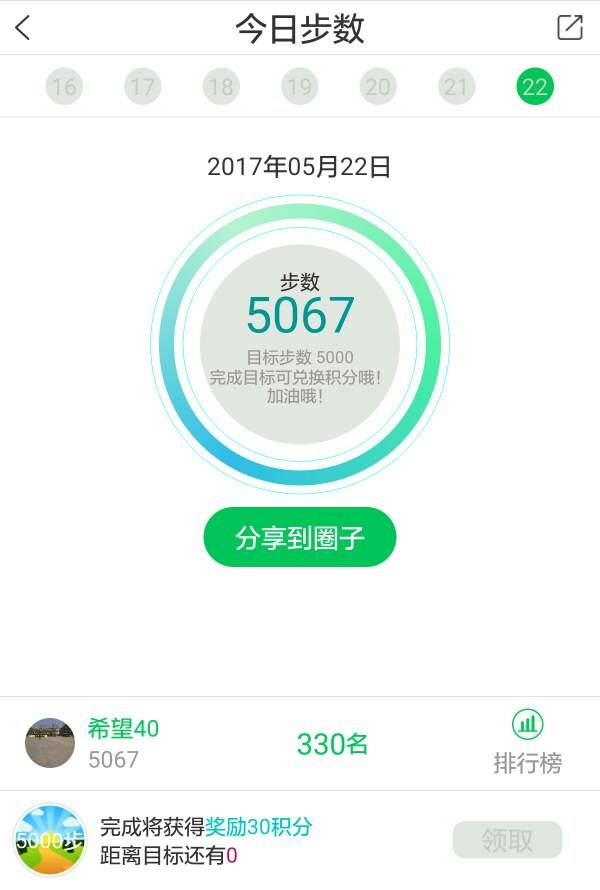Image resolution: width=600 pixels, height=890 pixels.
Task: Select day 17 in the date strip
Action: [x=142, y=87]
